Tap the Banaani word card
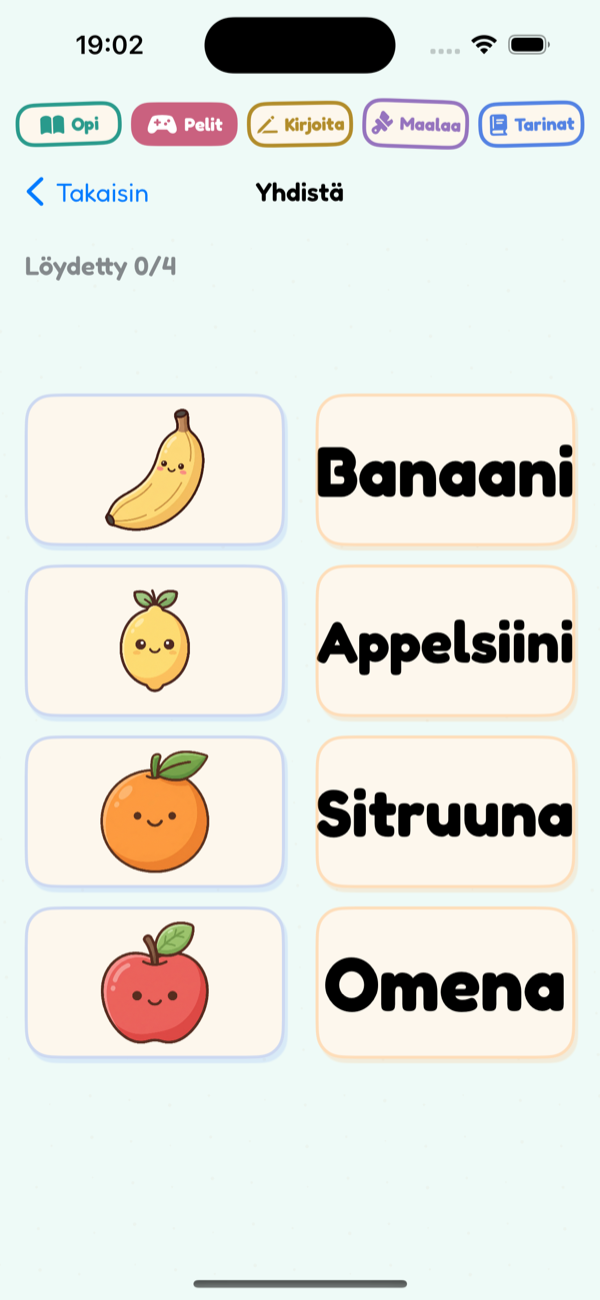The height and width of the screenshot is (1300, 600). (446, 470)
